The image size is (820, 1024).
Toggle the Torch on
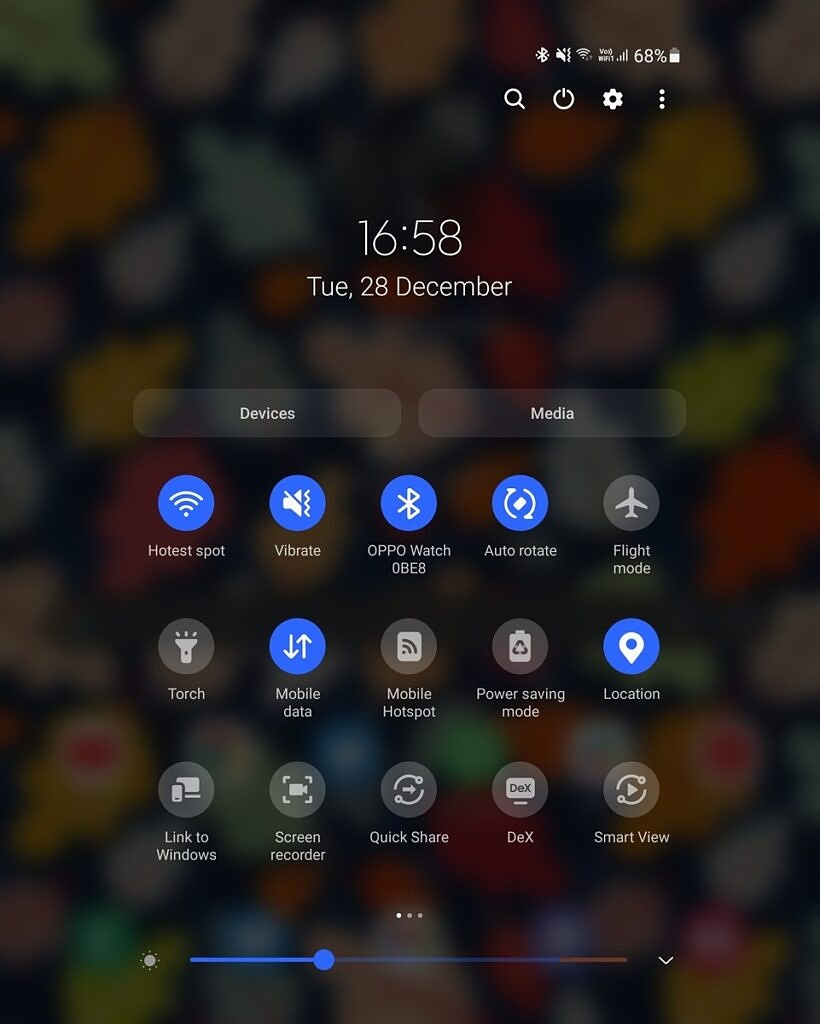pos(186,646)
